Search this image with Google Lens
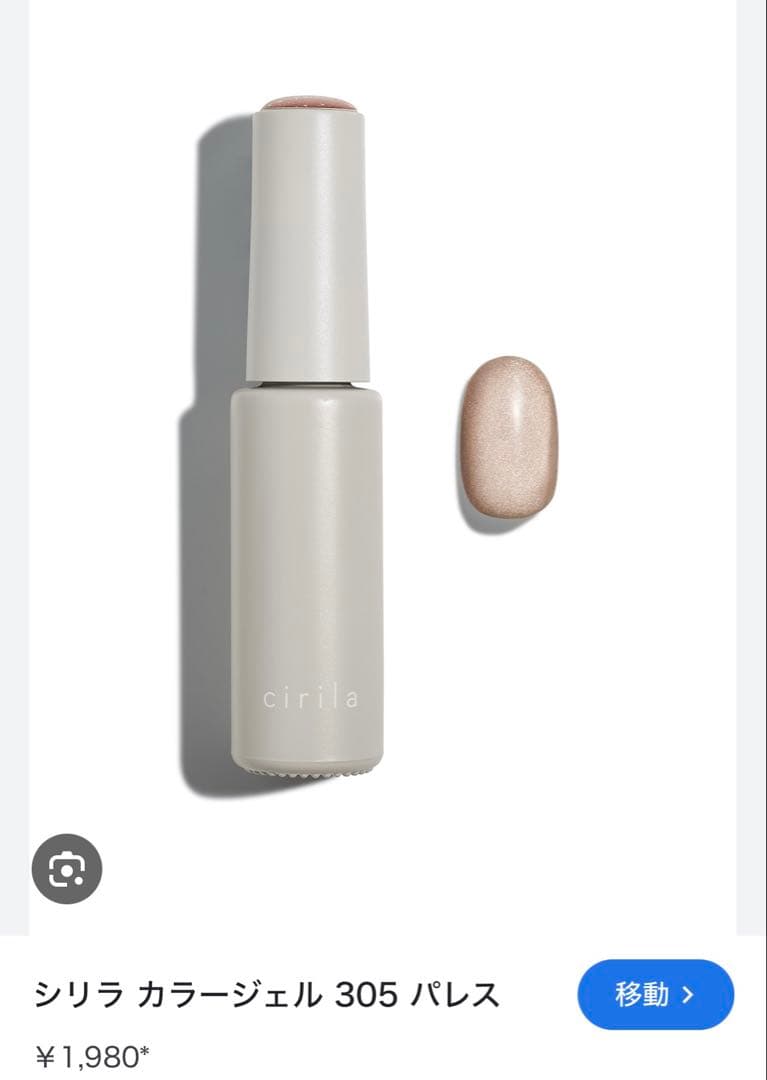 click(x=67, y=868)
